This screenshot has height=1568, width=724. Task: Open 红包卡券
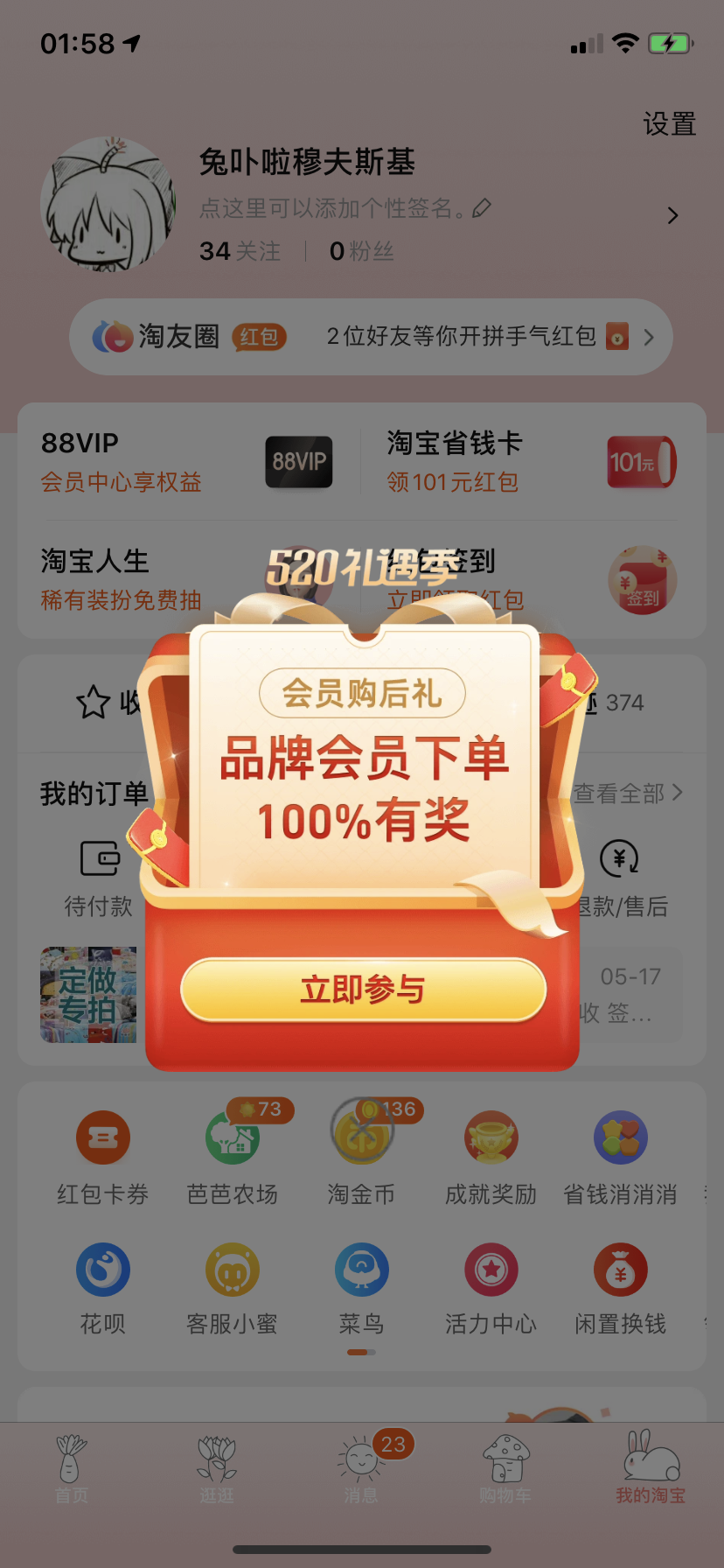coord(103,1157)
